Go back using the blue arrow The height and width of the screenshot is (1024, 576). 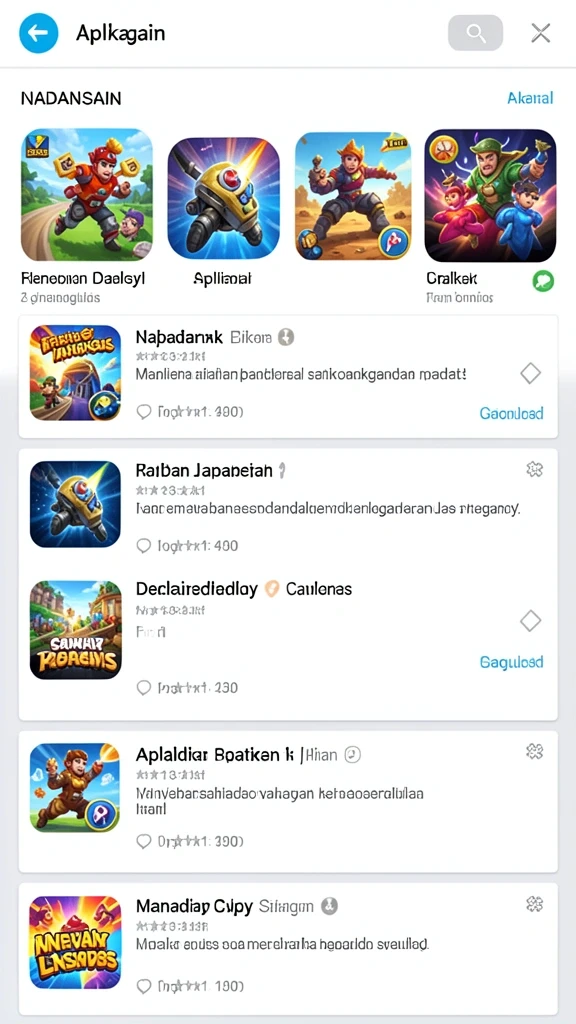[x=39, y=33]
